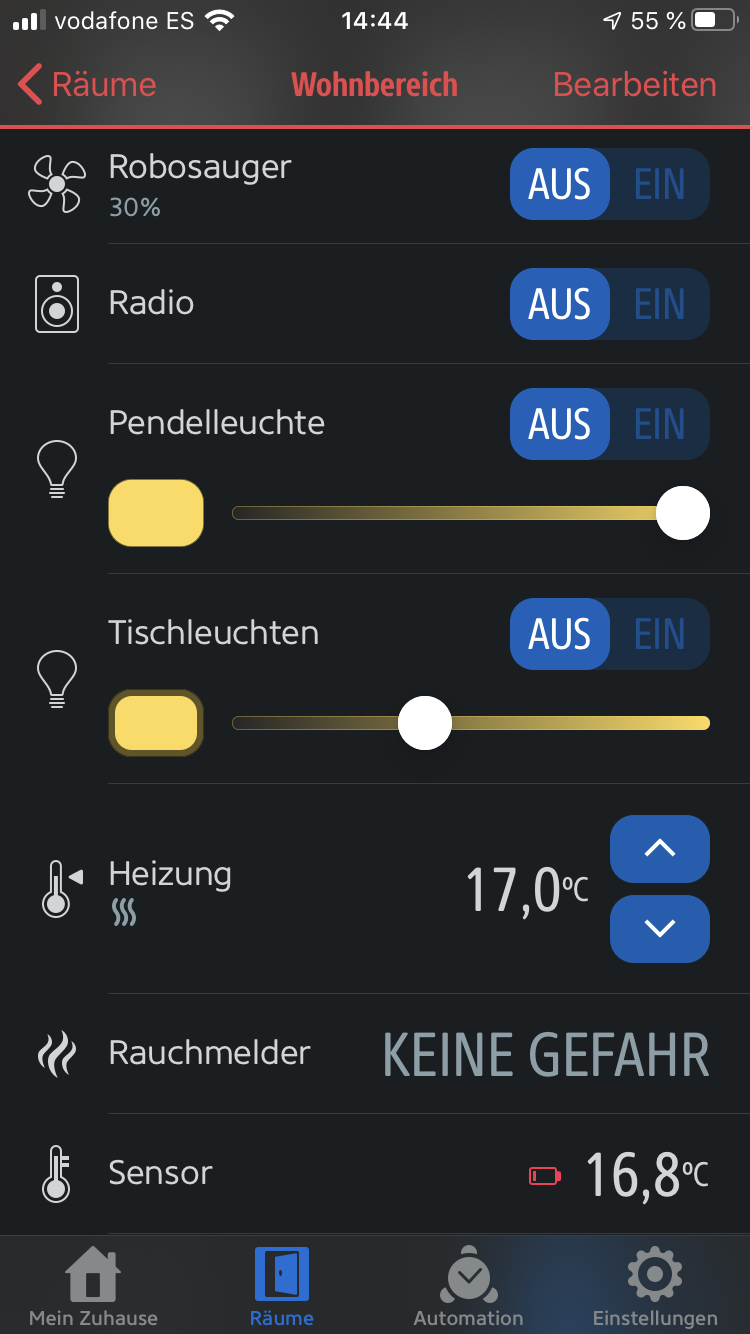The image size is (750, 1334).
Task: Raise the Heizung temperature
Action: (x=660, y=849)
